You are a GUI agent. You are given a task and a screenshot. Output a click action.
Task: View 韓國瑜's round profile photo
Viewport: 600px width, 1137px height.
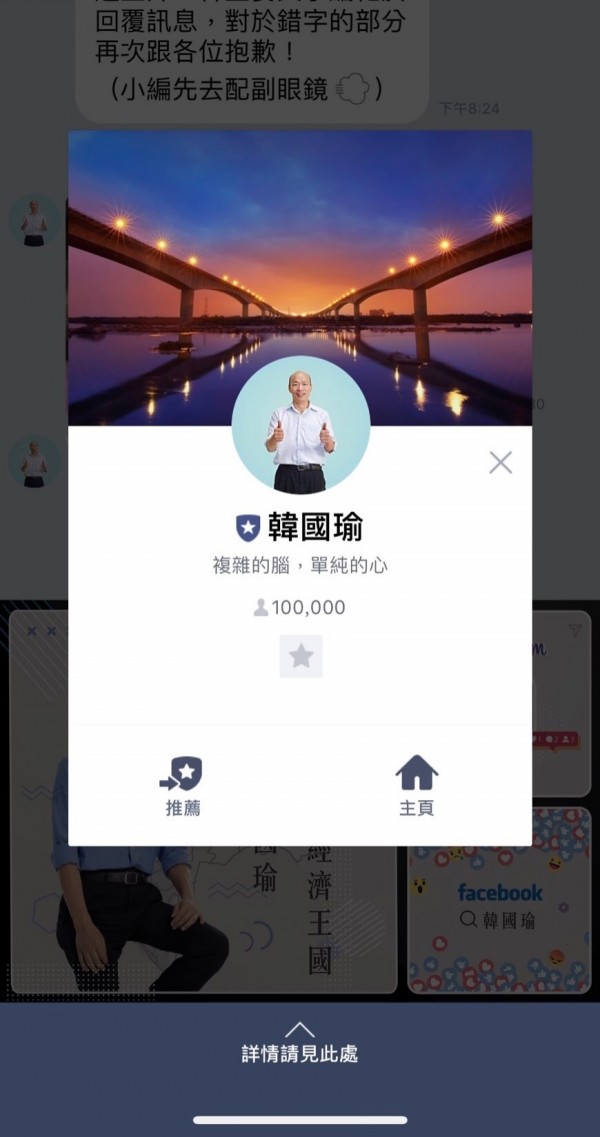coord(300,425)
